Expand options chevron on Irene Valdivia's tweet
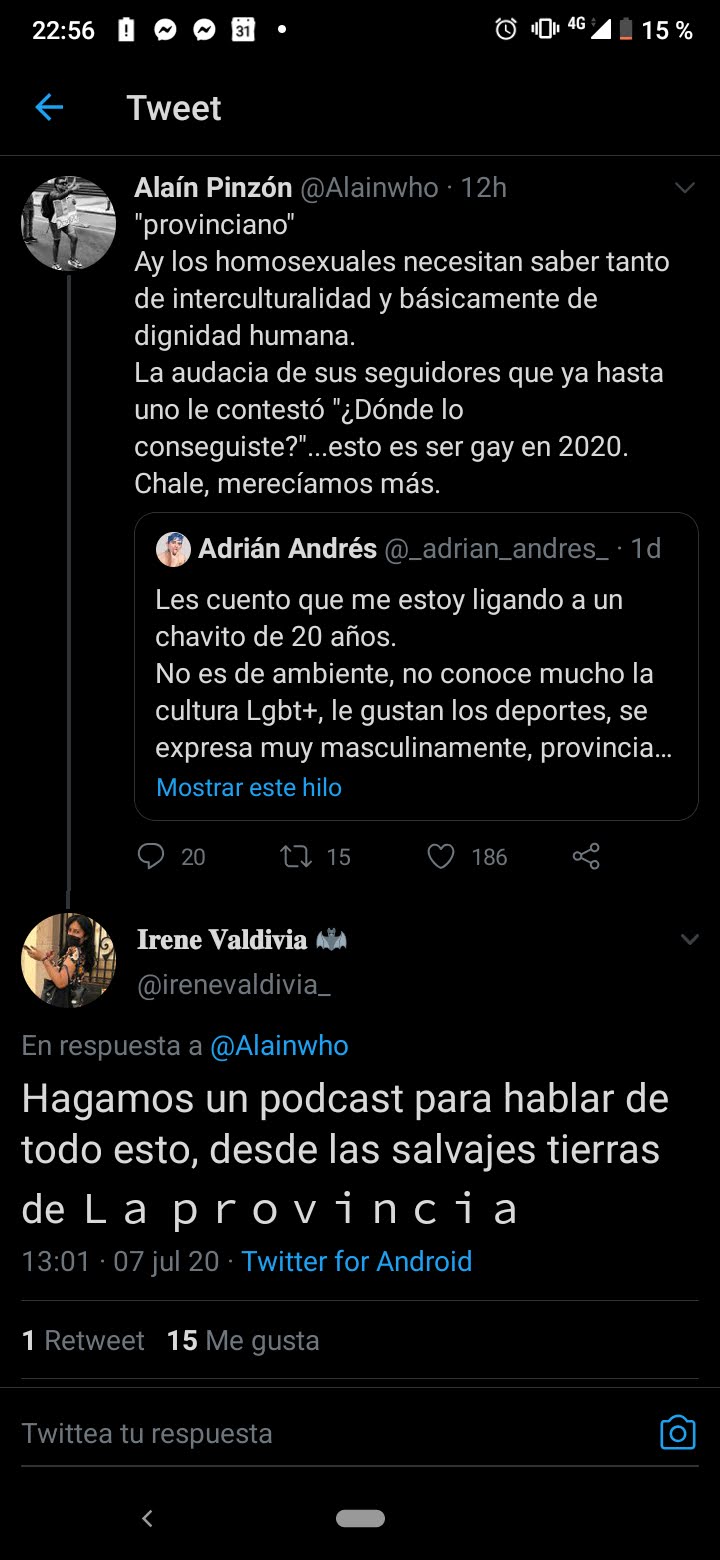This screenshot has width=720, height=1560. pos(689,939)
